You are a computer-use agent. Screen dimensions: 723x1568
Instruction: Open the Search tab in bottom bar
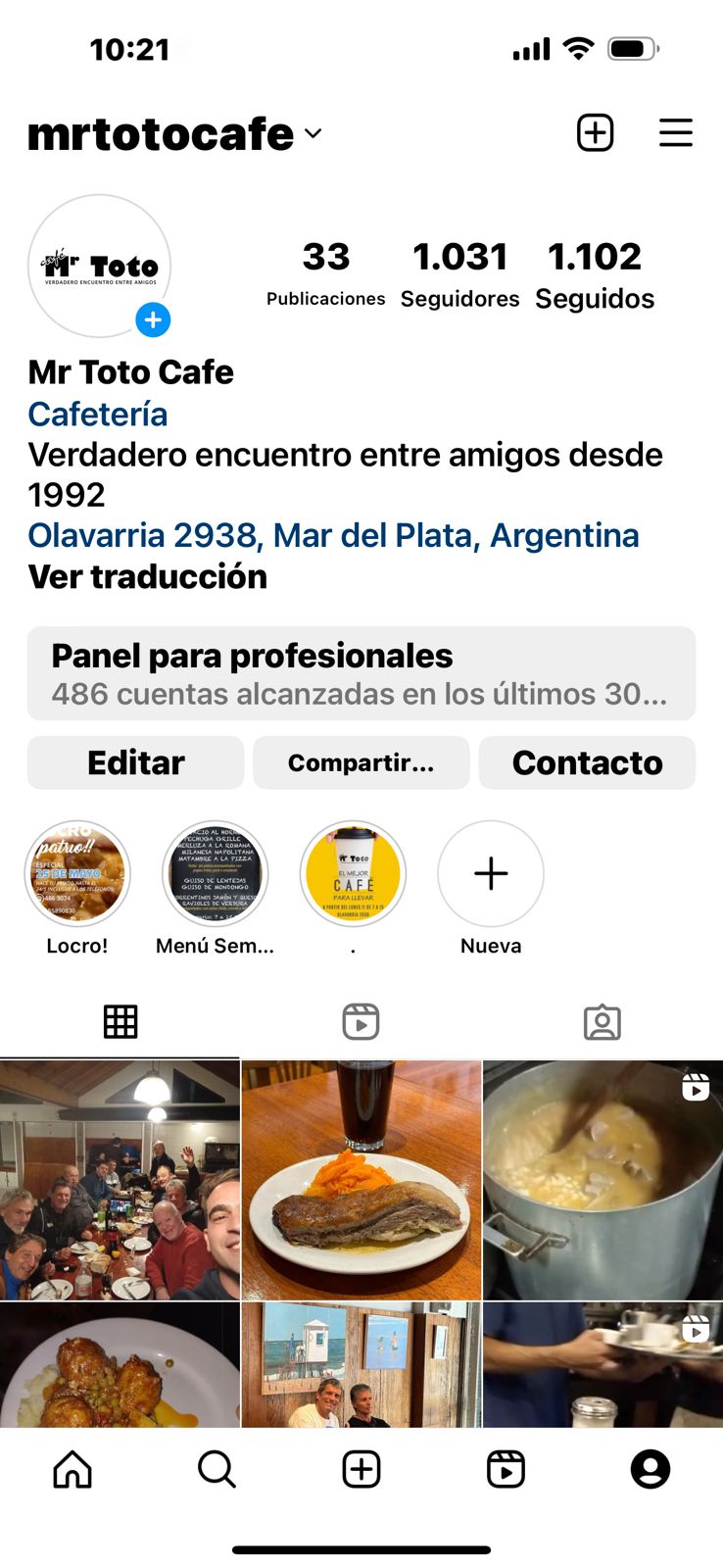point(217,1469)
